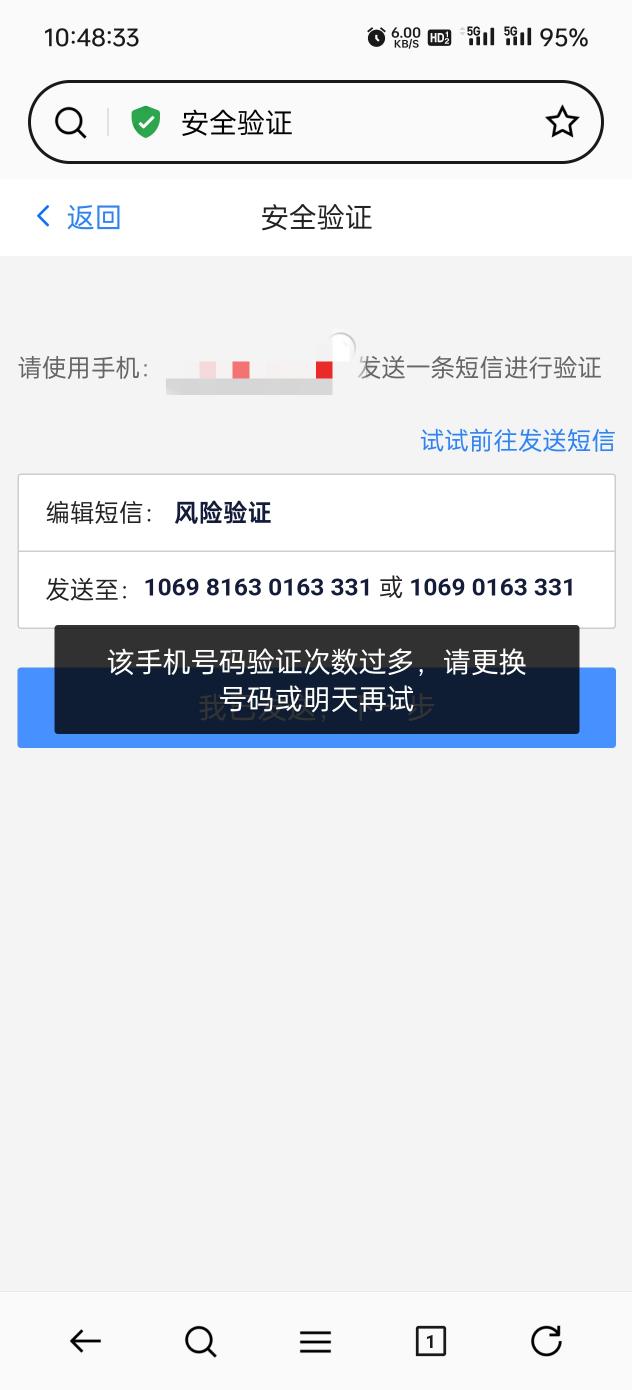Tap the 返回 back link
The image size is (632, 1390).
pos(78,217)
